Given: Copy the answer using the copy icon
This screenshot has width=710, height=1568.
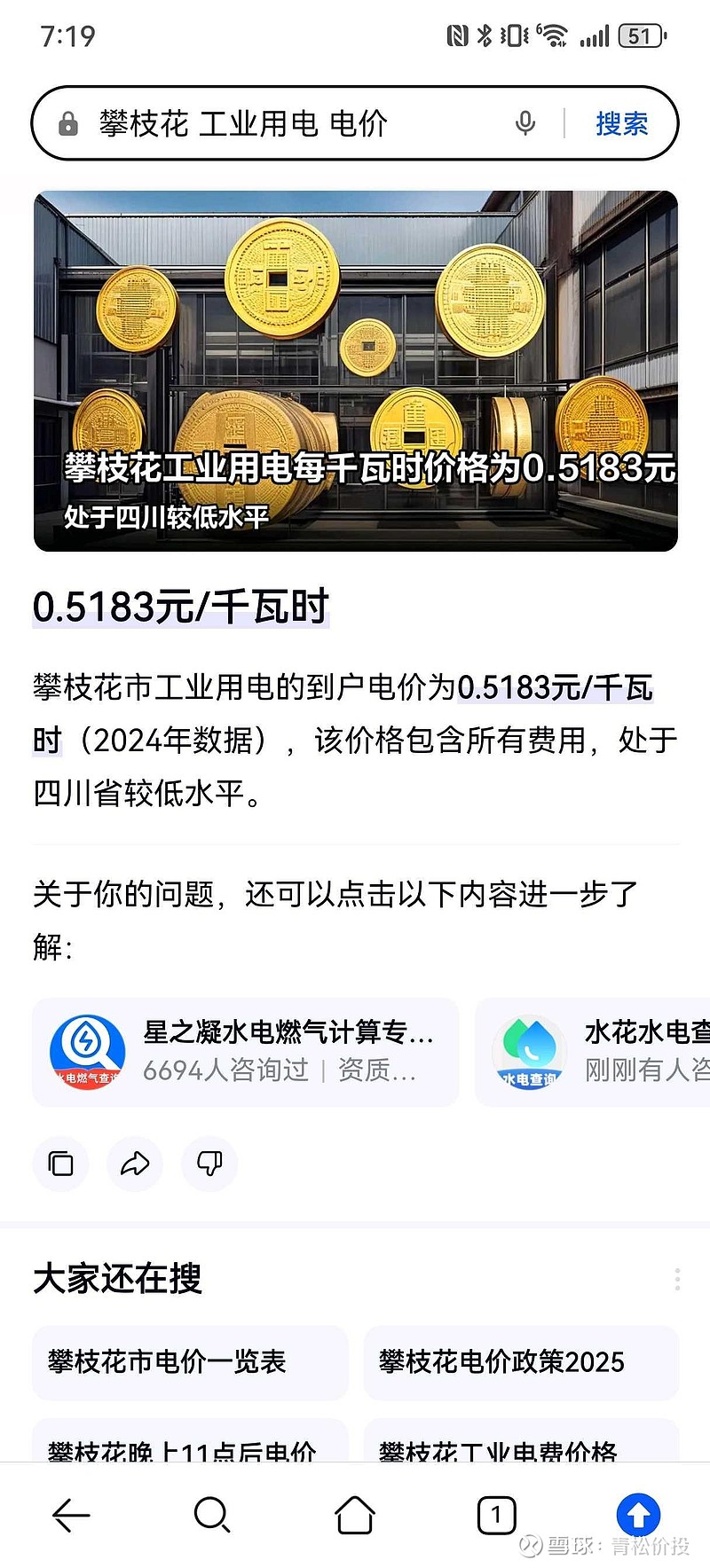Looking at the screenshot, I should [59, 1164].
